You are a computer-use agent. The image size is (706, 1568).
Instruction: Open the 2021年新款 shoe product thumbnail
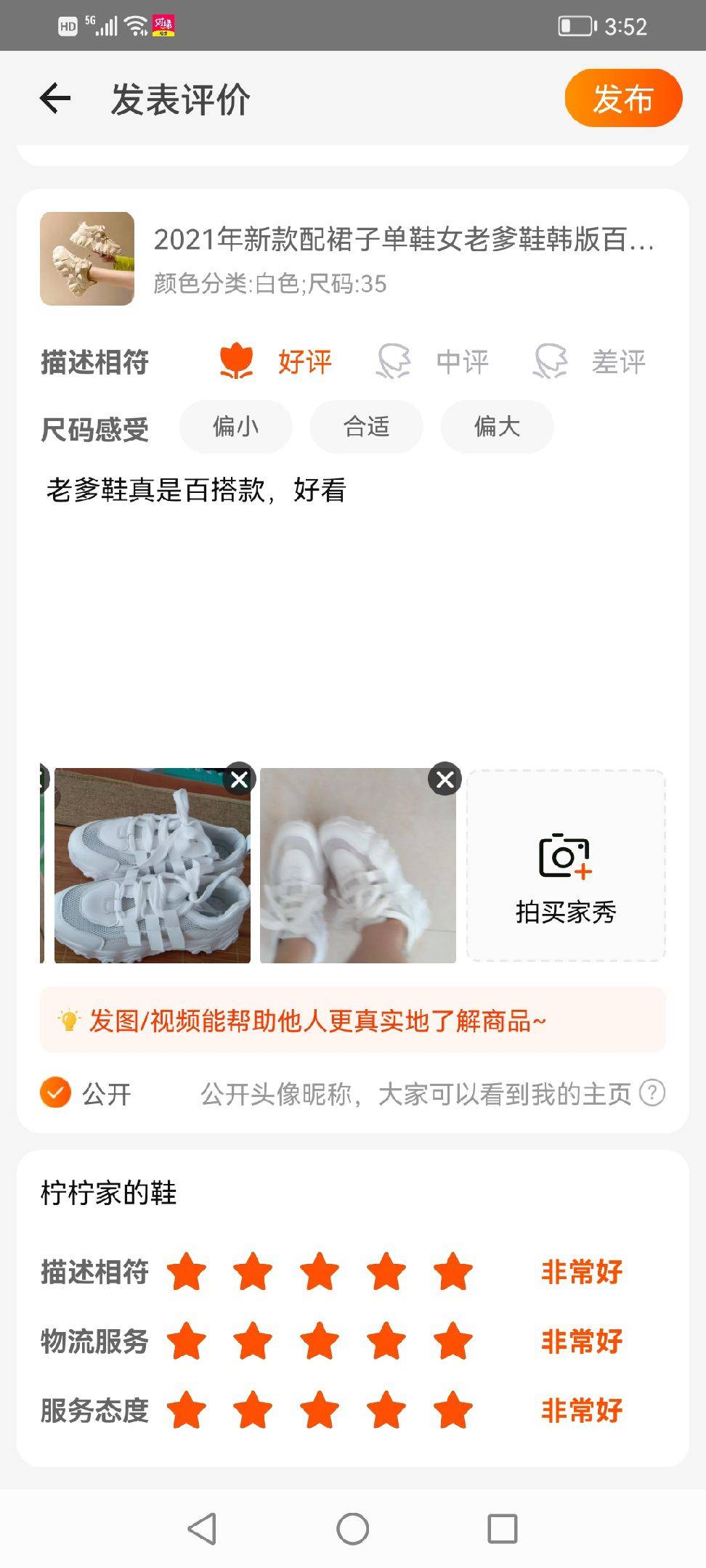click(x=87, y=258)
